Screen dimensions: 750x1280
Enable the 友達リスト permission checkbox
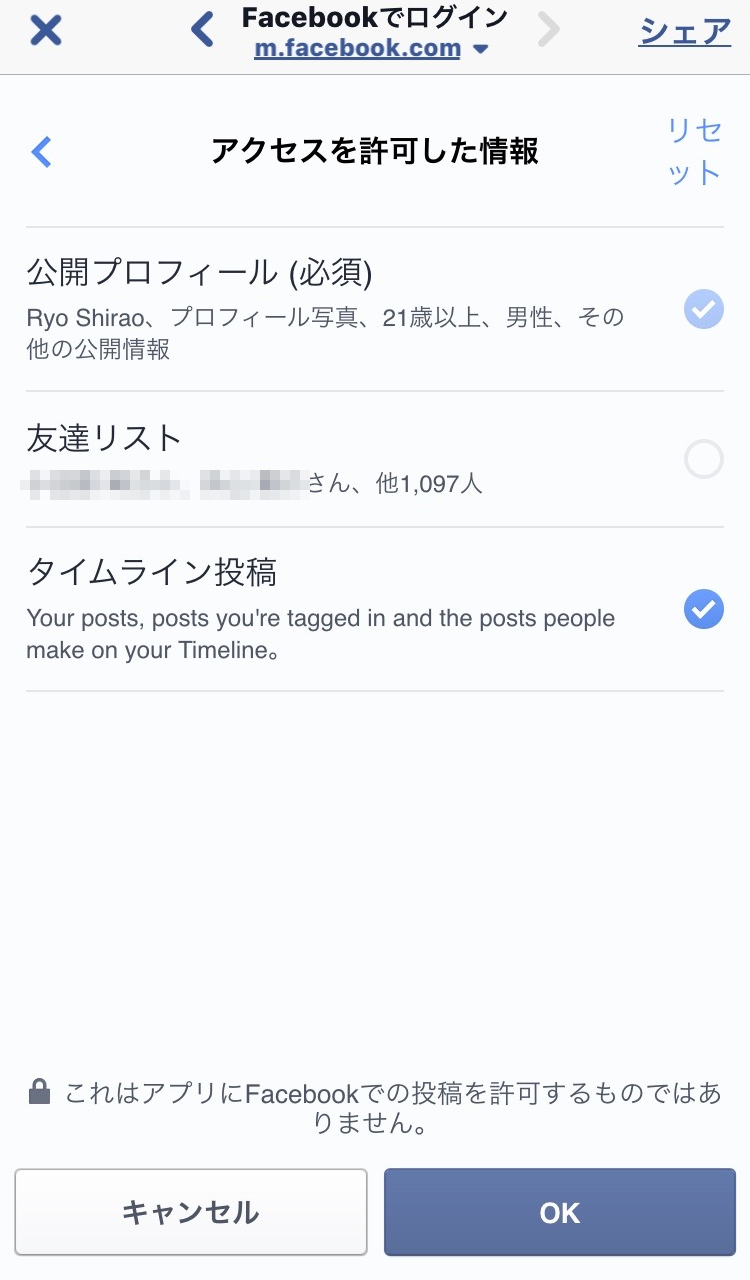703,460
